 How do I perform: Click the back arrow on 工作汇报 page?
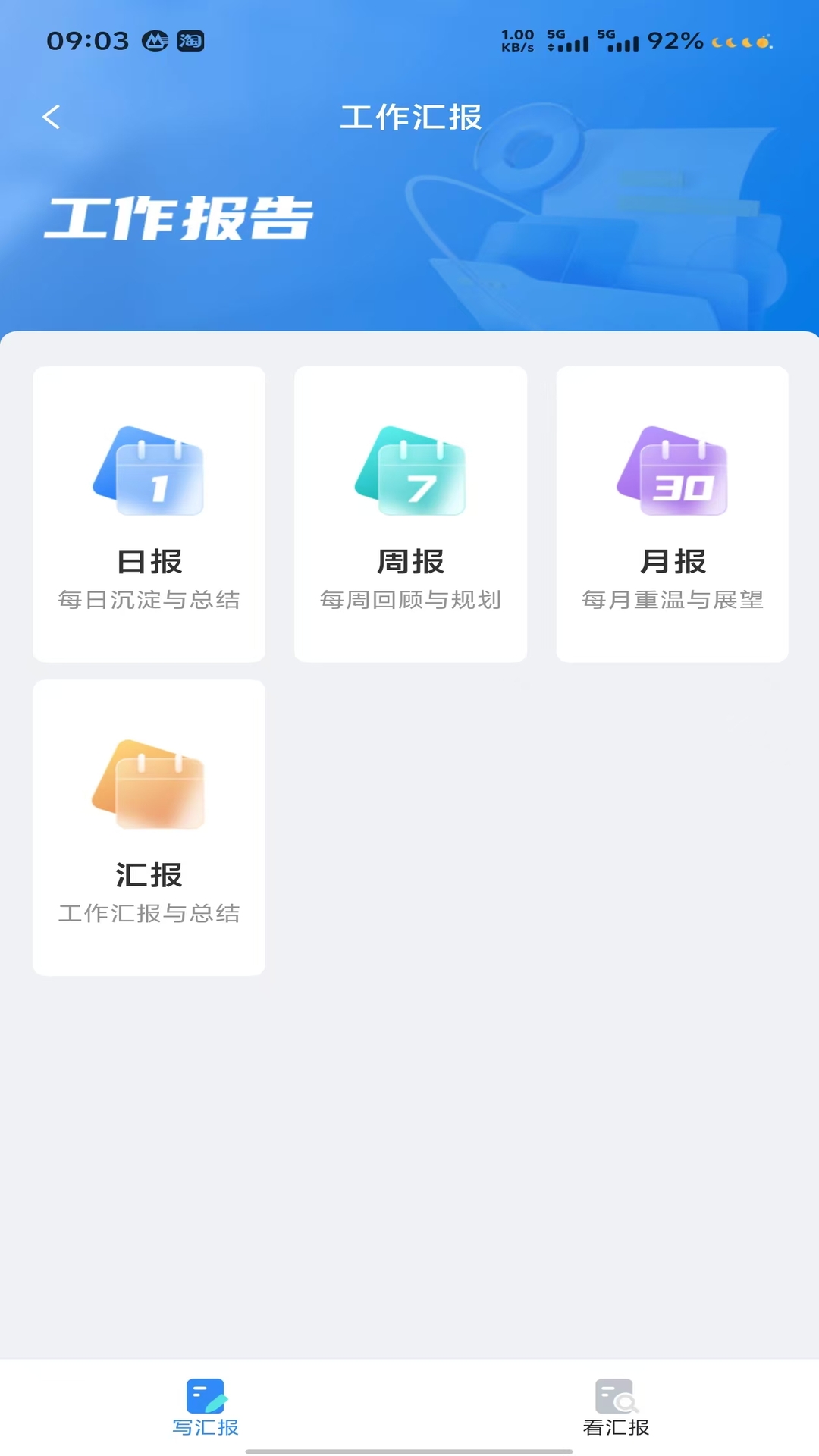click(x=51, y=115)
